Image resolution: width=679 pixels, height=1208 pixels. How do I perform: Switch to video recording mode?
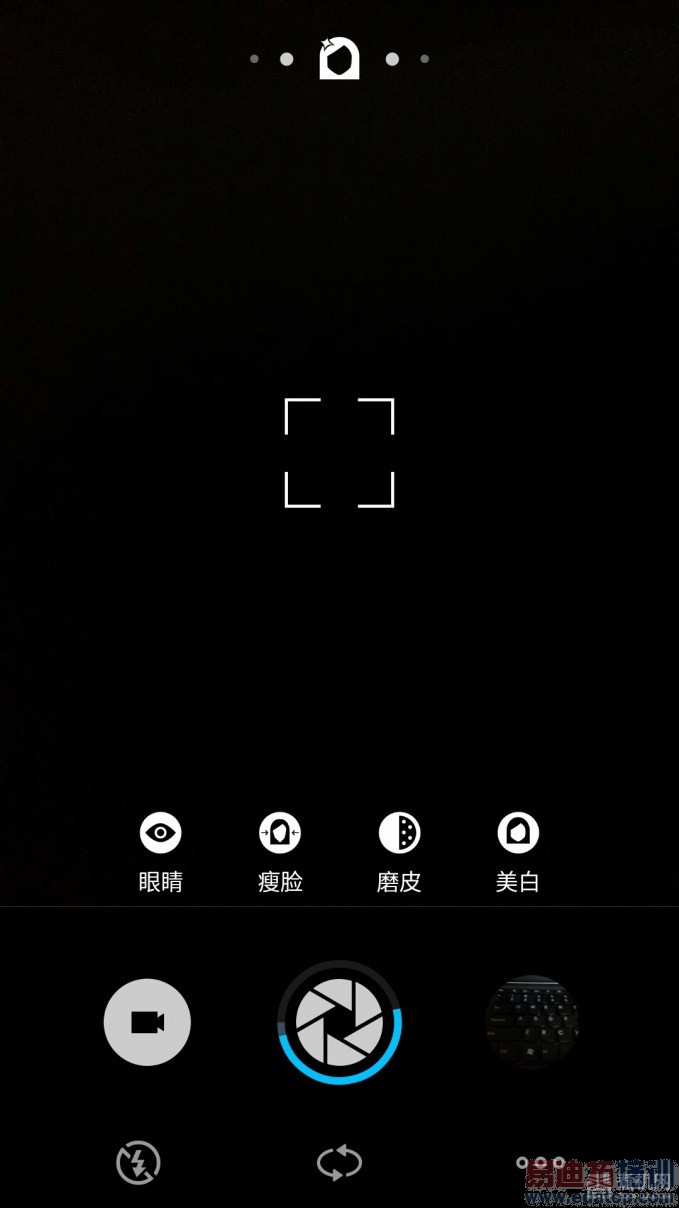[147, 1022]
